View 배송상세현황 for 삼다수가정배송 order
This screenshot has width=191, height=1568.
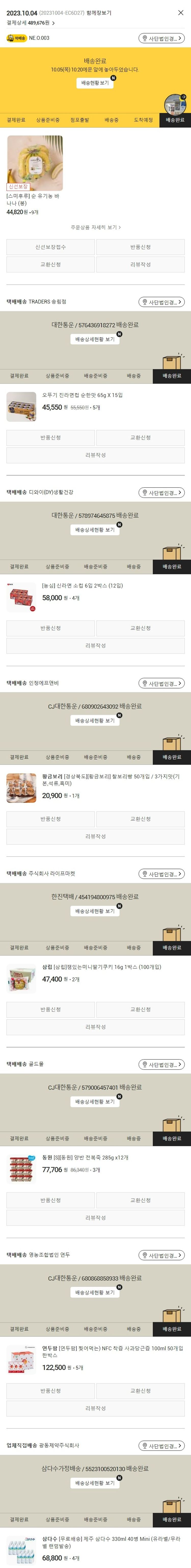[95, 1483]
